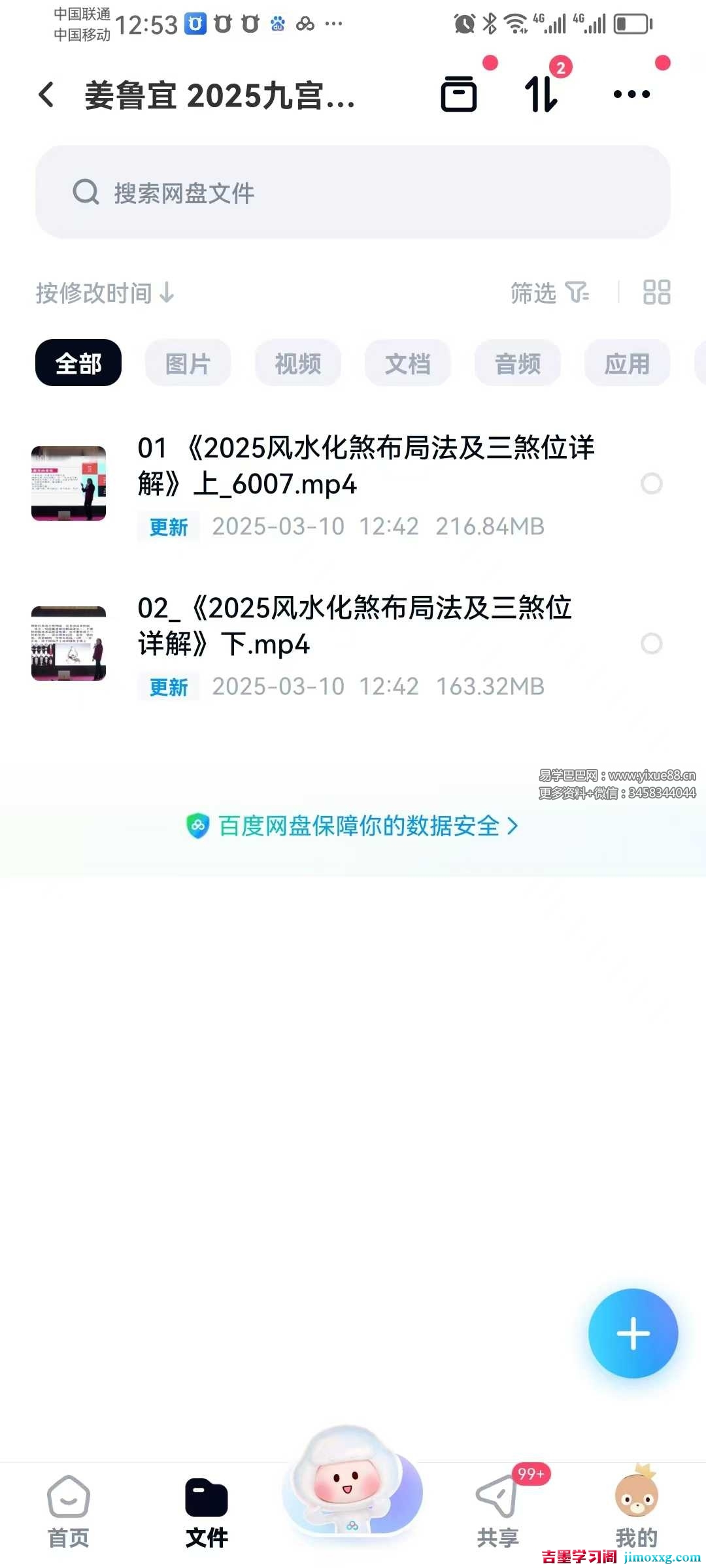Image resolution: width=706 pixels, height=1568 pixels.
Task: Switch to the 视频 category tab
Action: pos(297,363)
